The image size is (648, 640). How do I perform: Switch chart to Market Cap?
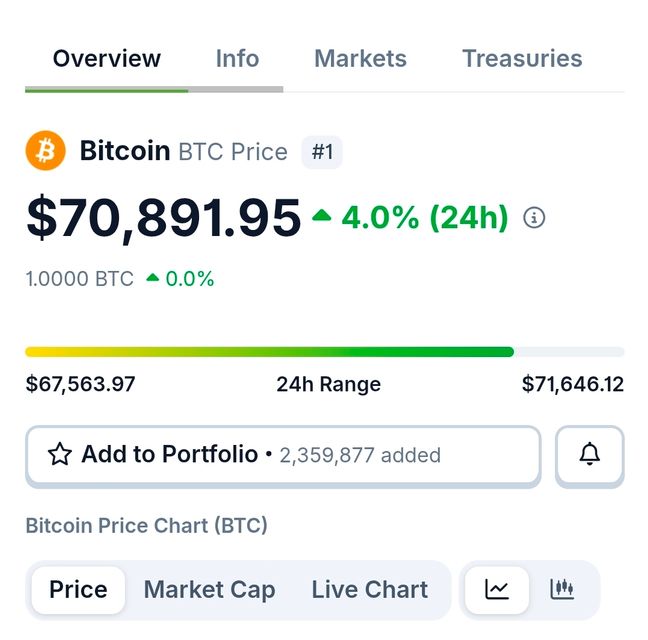[209, 590]
